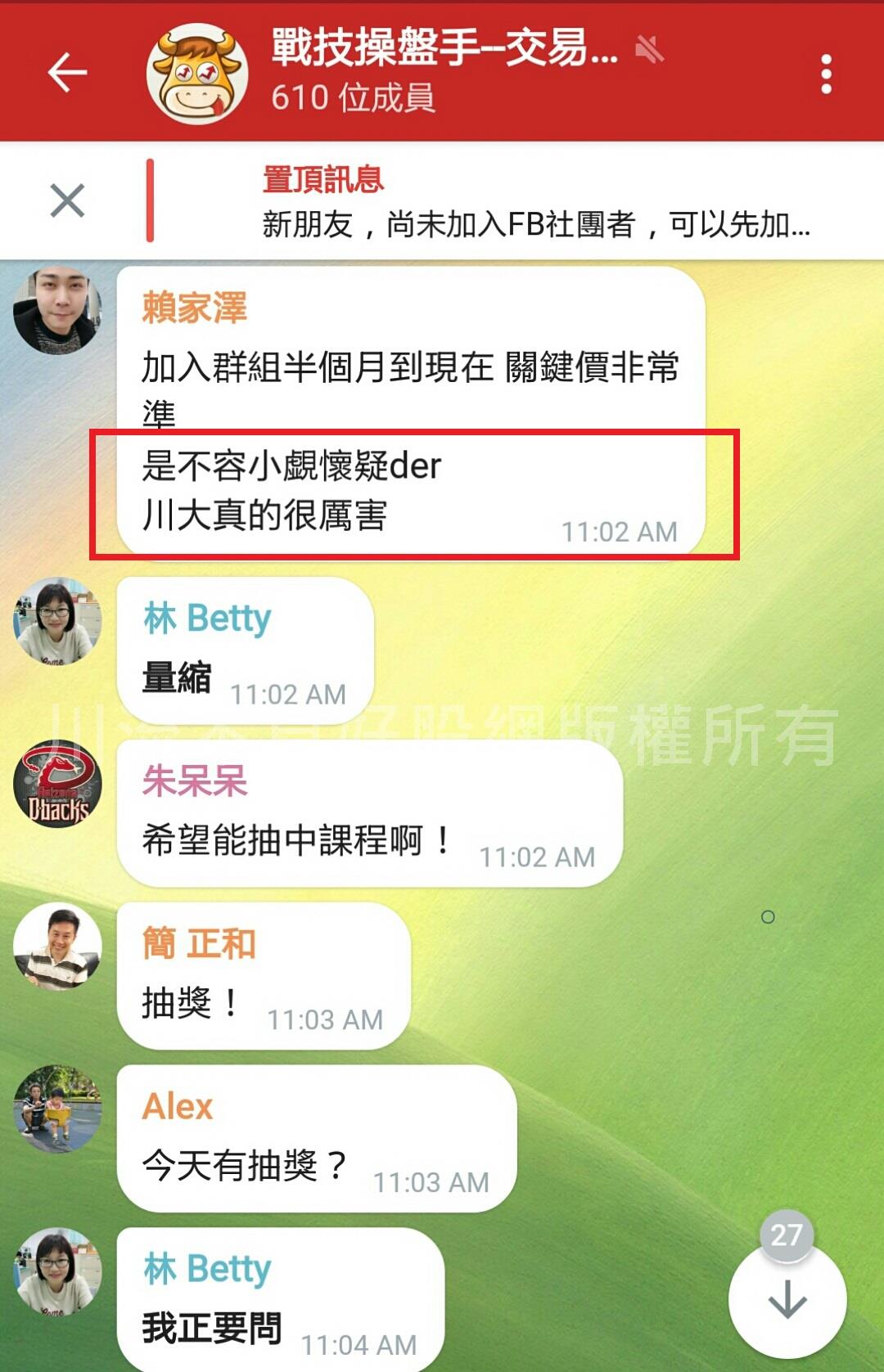884x1372 pixels.
Task: Go back from the group chat
Action: click(x=67, y=74)
